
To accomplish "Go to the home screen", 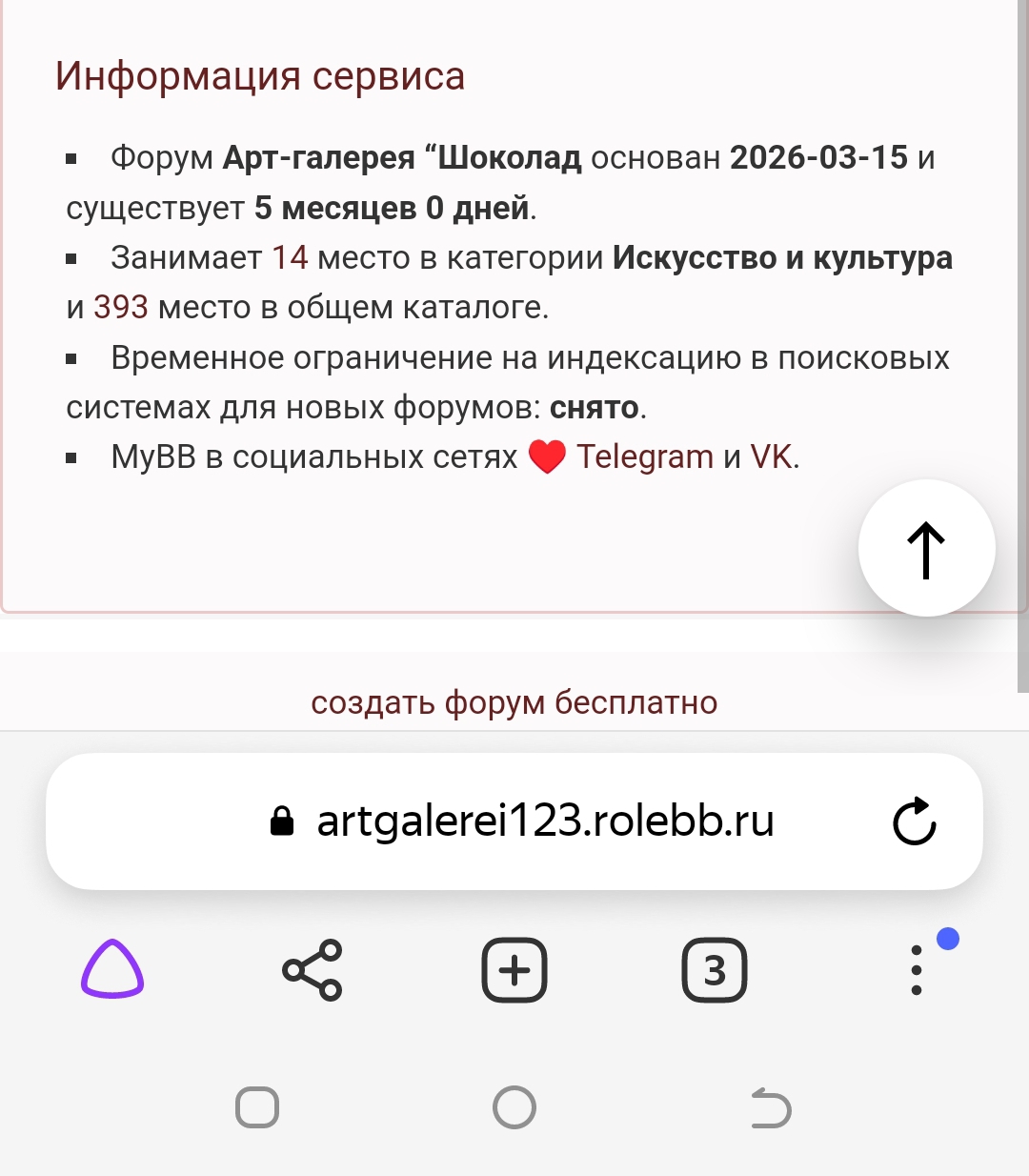I will click(514, 1107).
